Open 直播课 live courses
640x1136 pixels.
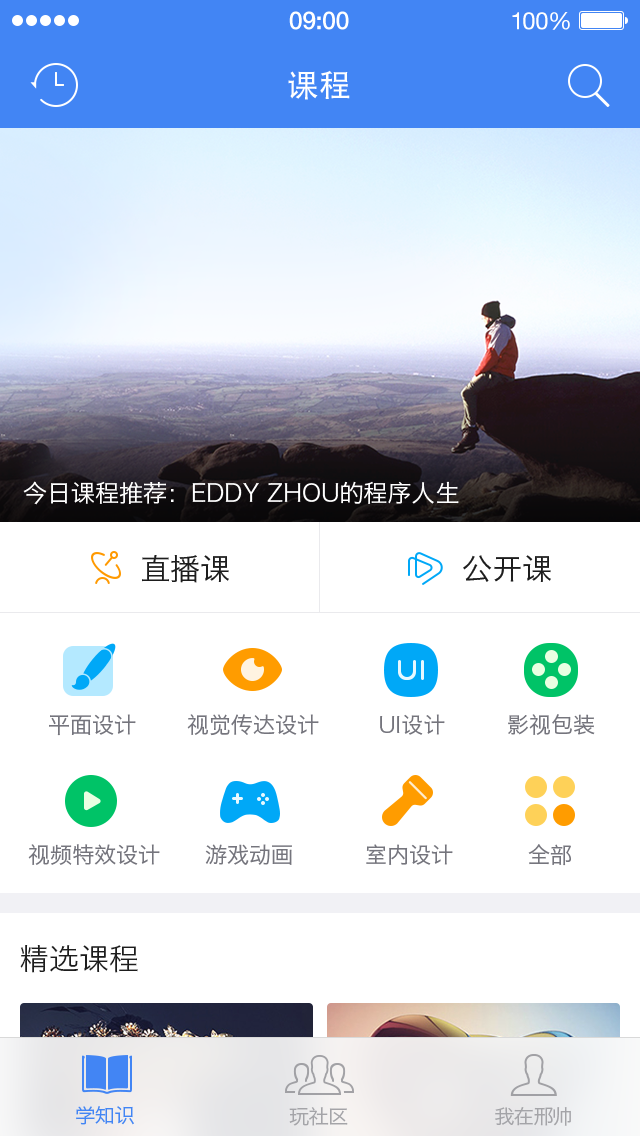160,568
